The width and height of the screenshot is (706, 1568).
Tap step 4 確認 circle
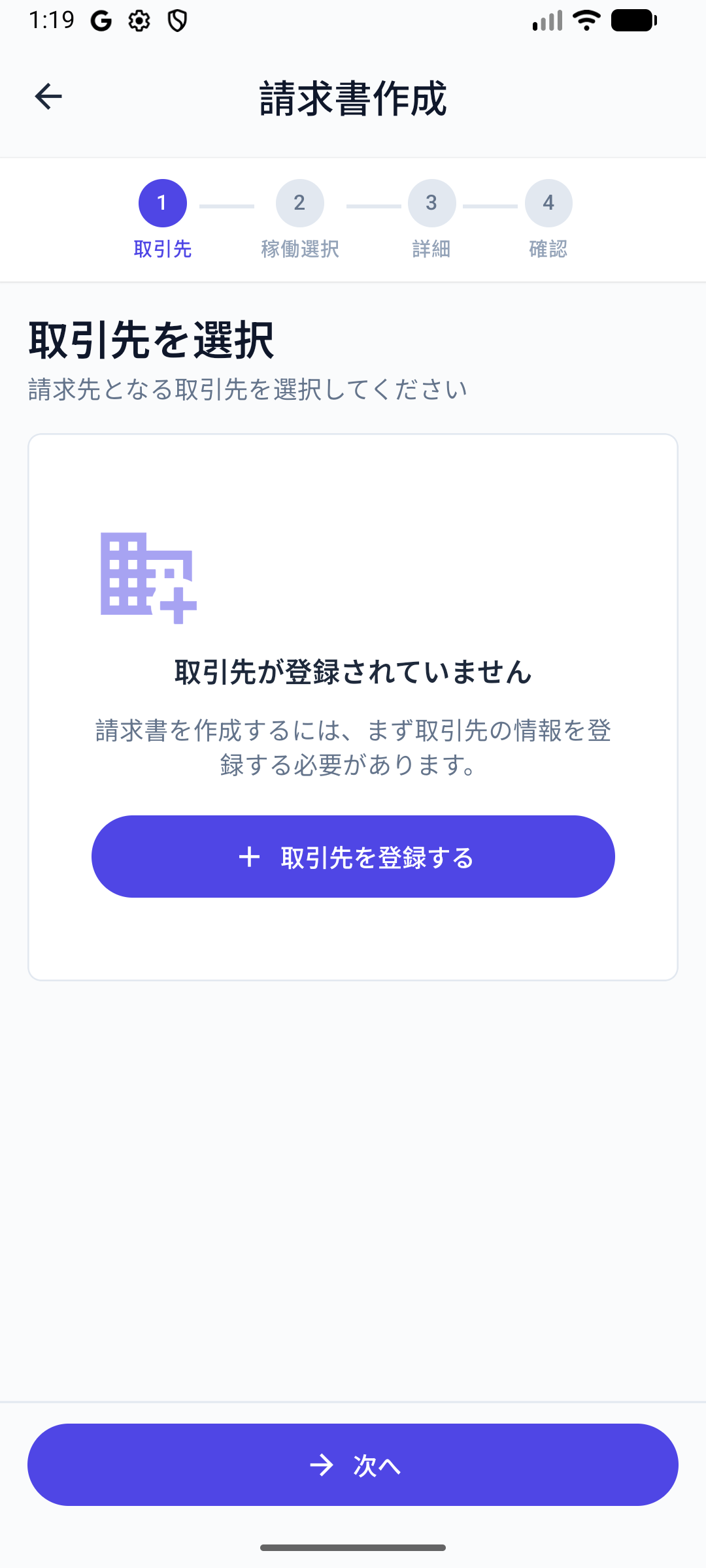548,203
